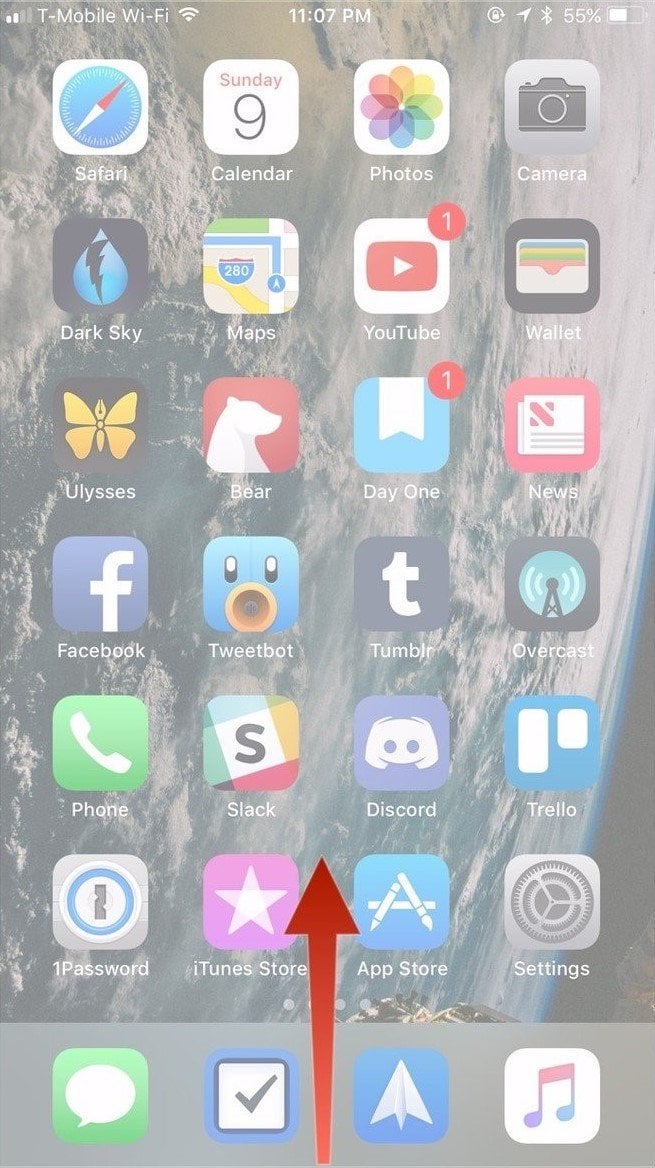This screenshot has height=1168, width=655.
Task: Launch the Slack app
Action: [x=251, y=743]
